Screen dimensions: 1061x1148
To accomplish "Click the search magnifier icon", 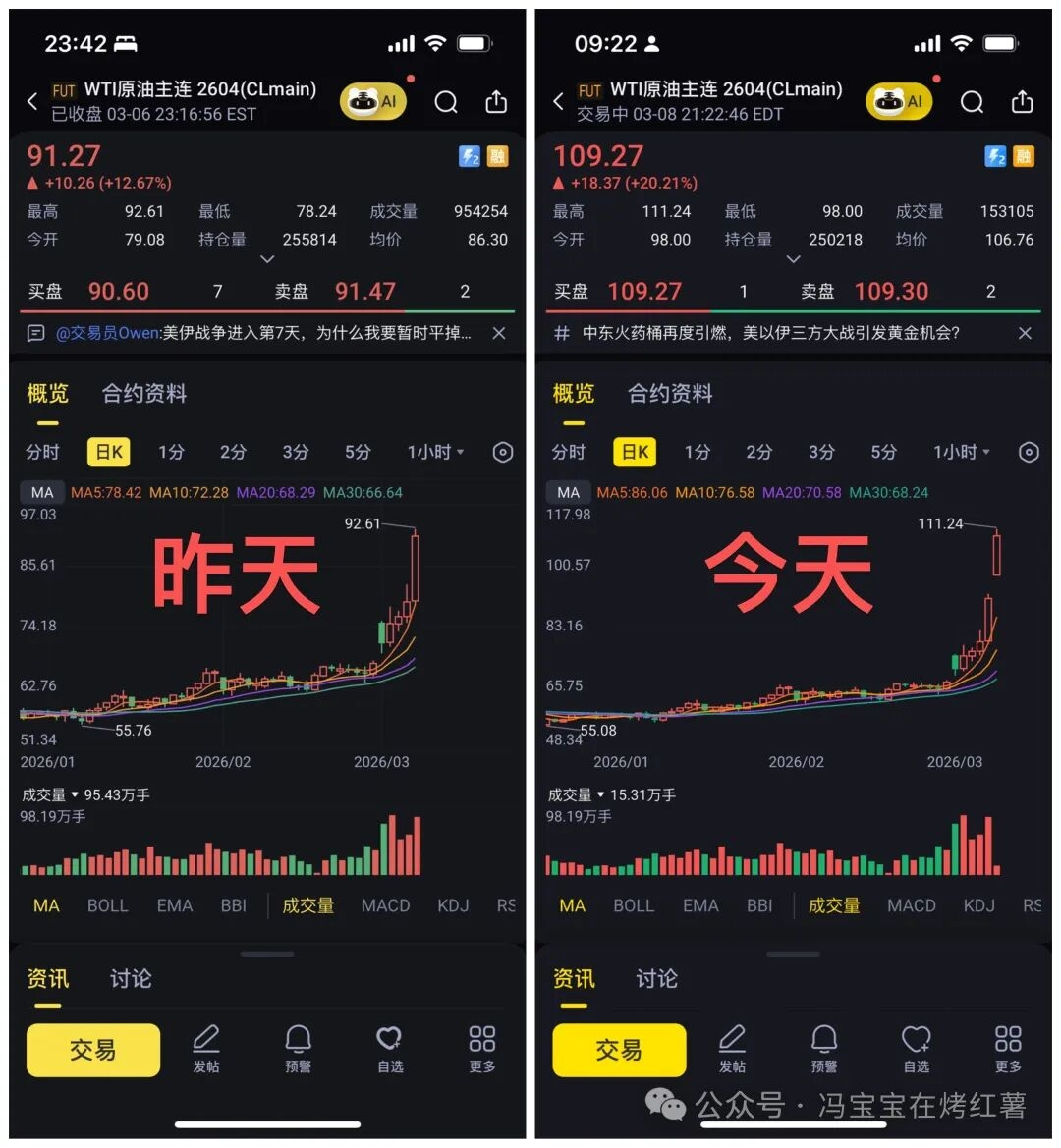I will point(446,101).
